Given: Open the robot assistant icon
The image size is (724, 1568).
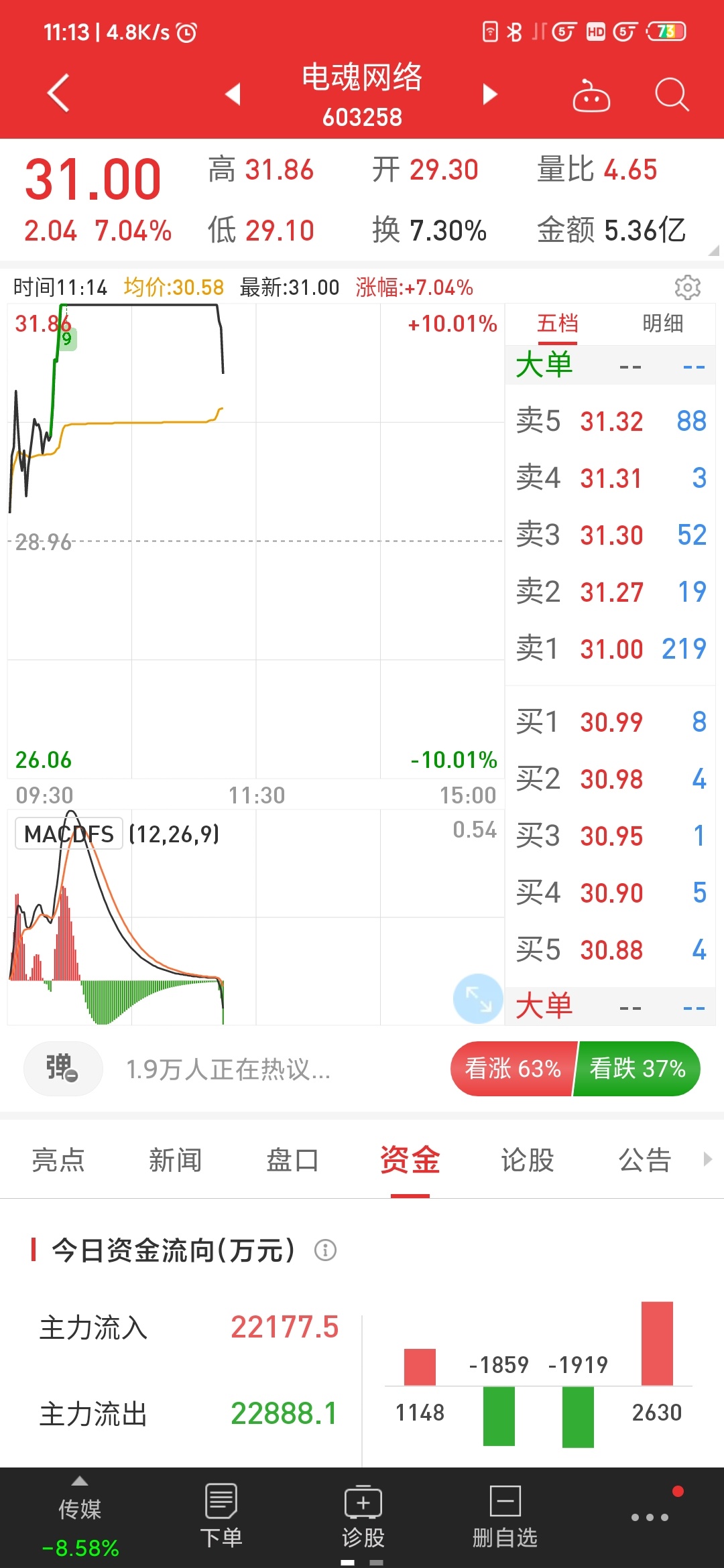Looking at the screenshot, I should [x=591, y=96].
